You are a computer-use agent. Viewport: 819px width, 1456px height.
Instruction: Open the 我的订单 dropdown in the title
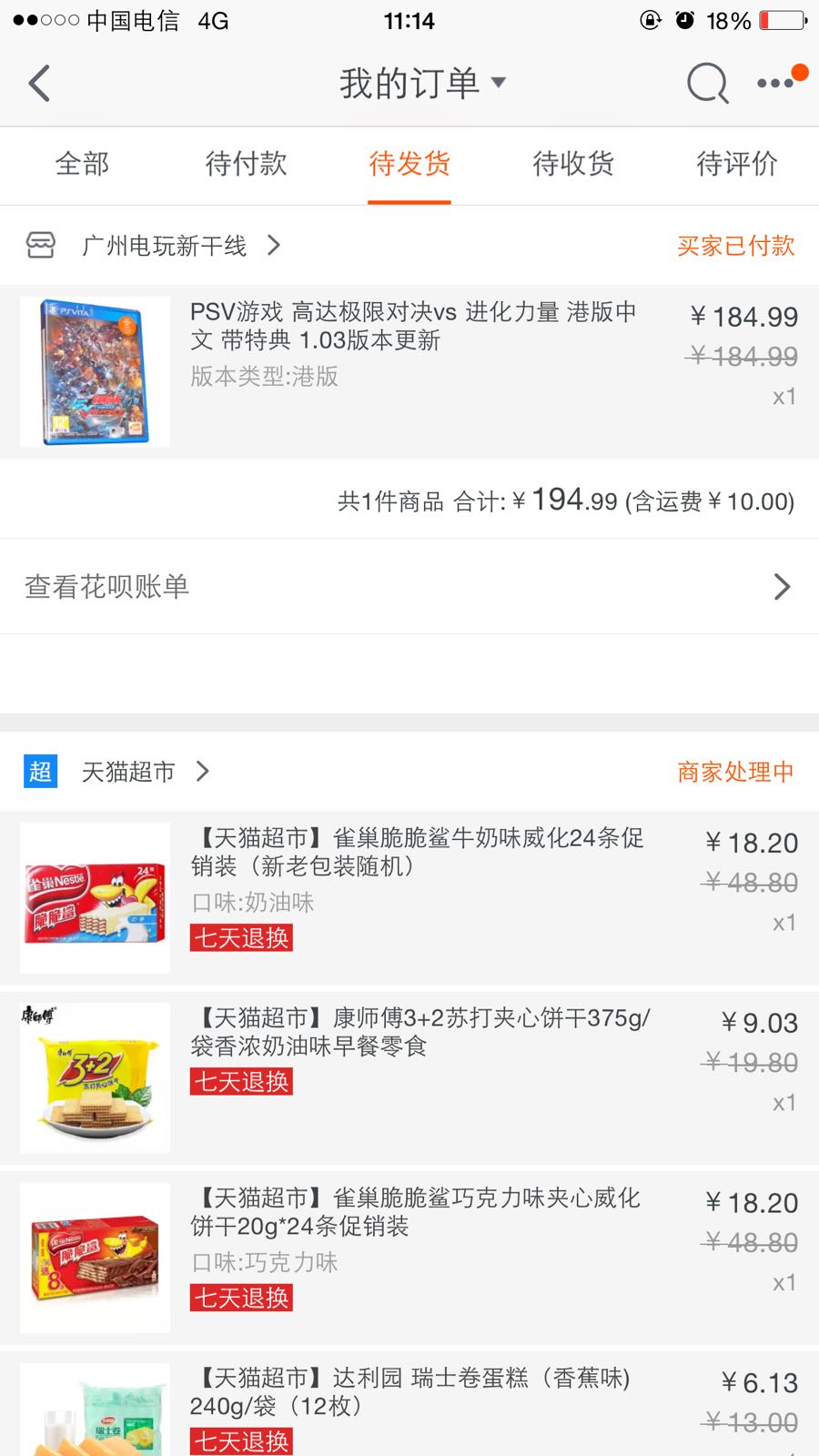(421, 84)
